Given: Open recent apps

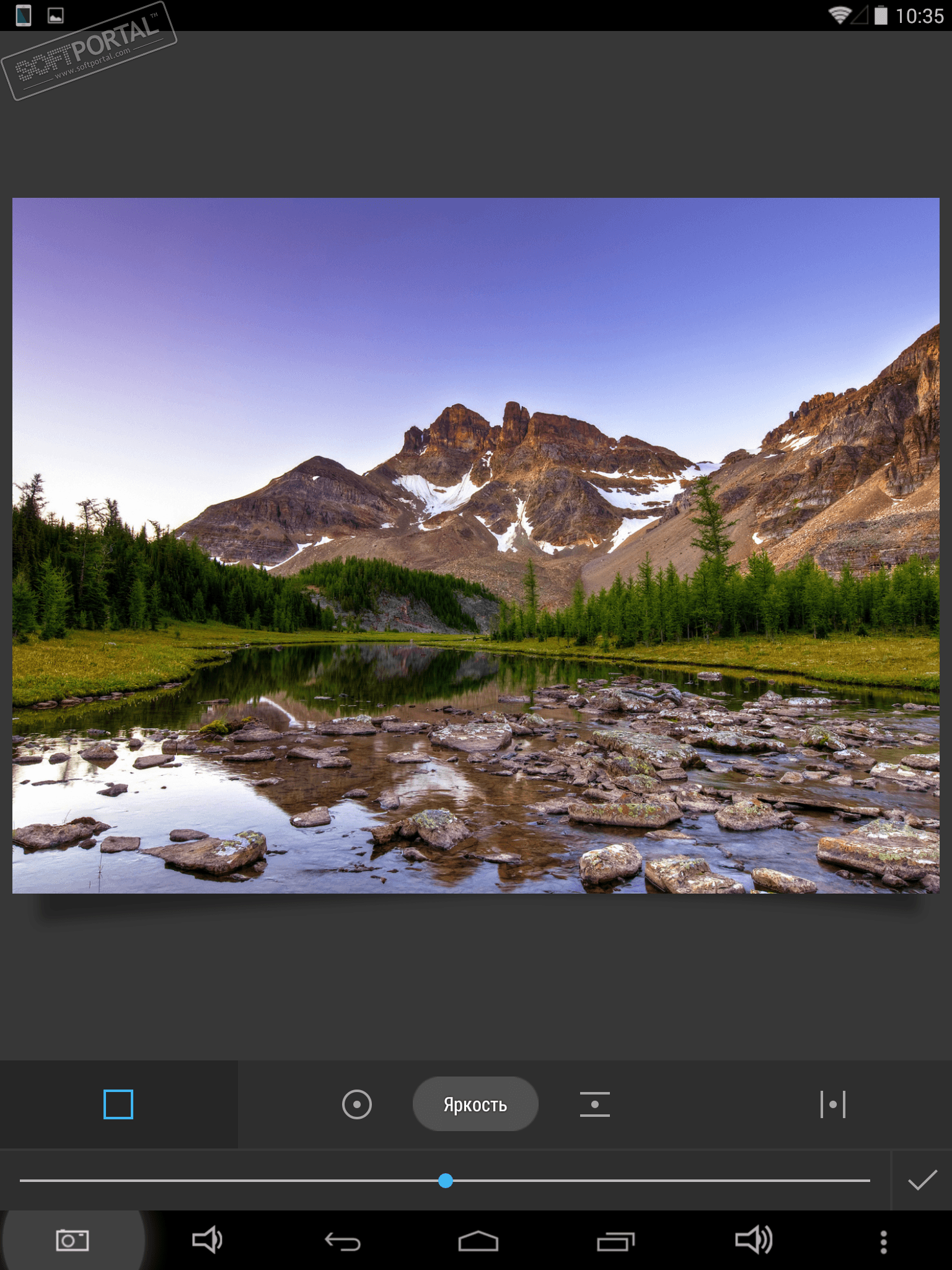Looking at the screenshot, I should pos(615,1241).
